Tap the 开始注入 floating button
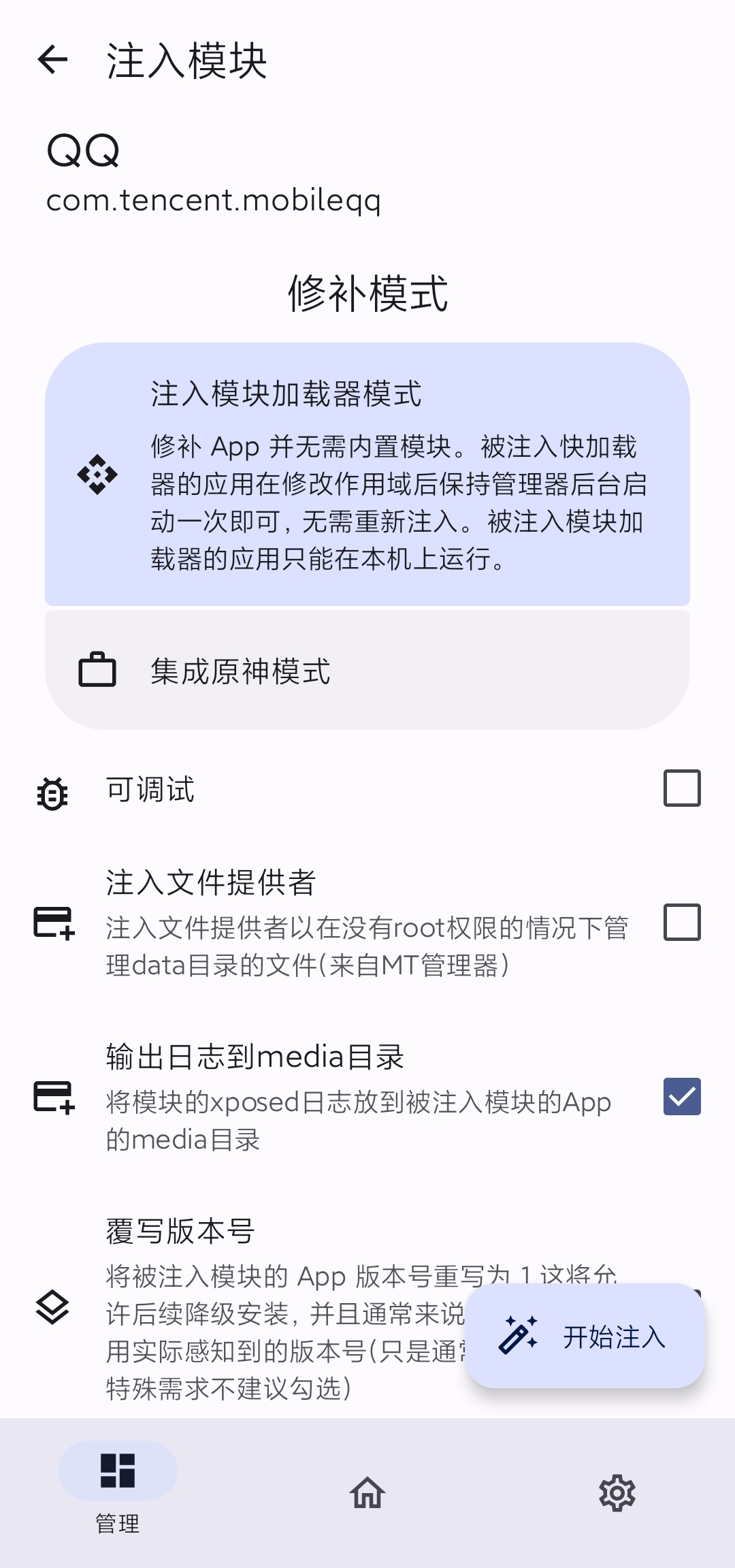 pos(584,1336)
